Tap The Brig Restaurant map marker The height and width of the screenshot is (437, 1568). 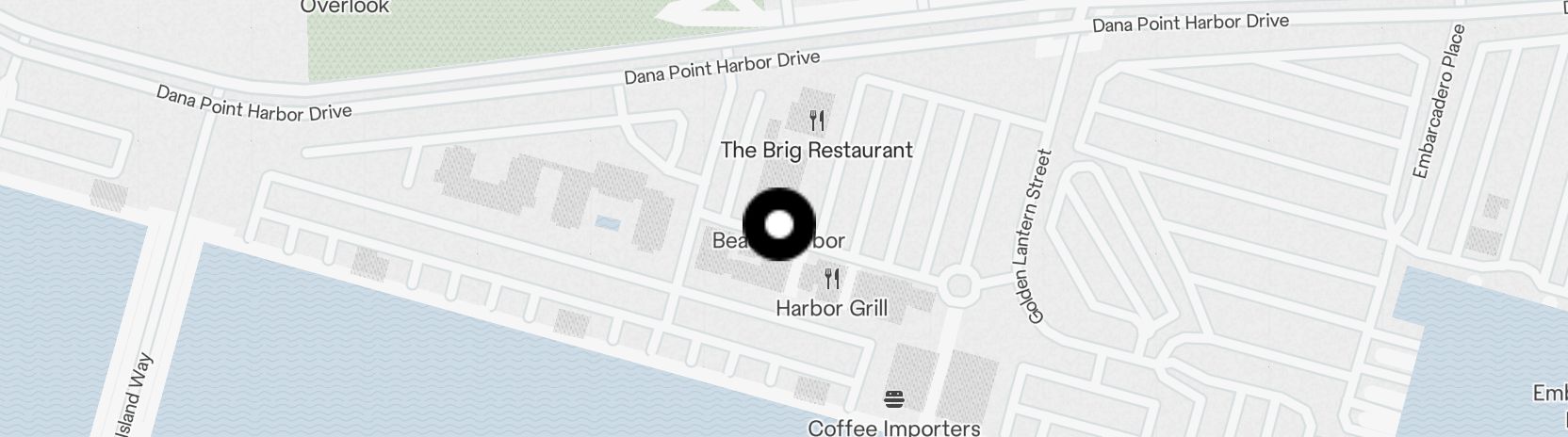[x=817, y=121]
